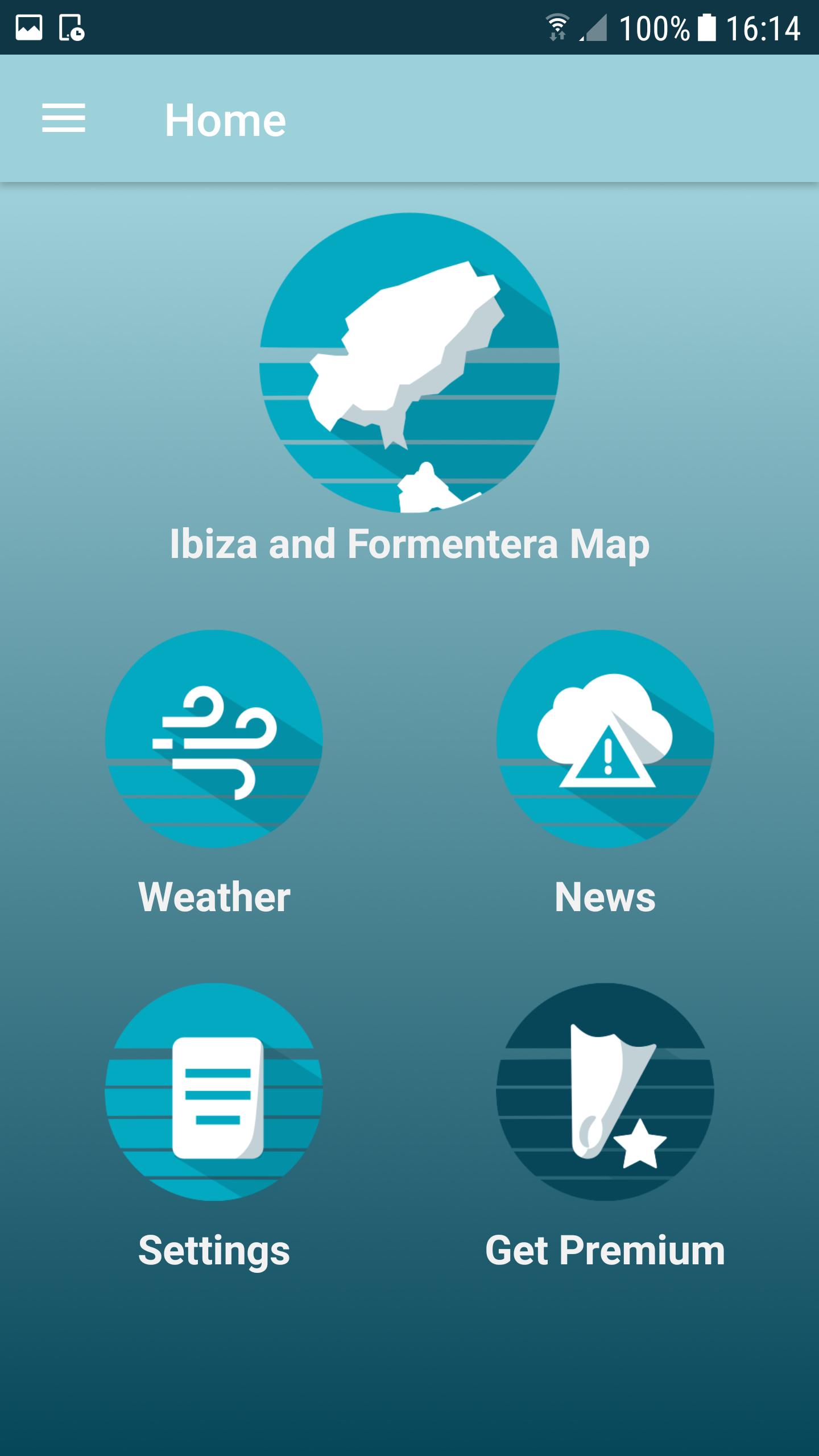Open the hamburger drawer menu
This screenshot has width=819, height=1456.
coord(64,118)
